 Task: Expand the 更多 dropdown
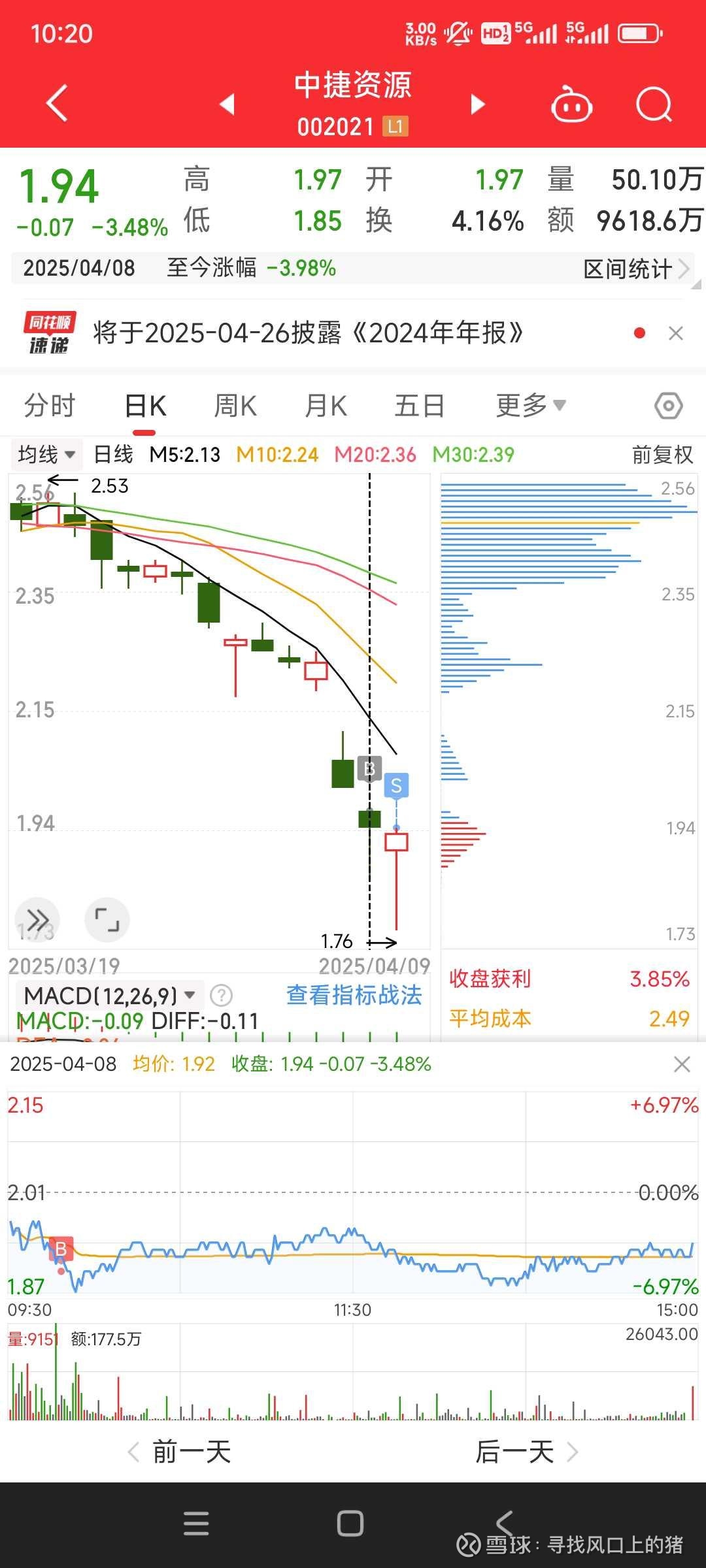pyautogui.click(x=531, y=406)
